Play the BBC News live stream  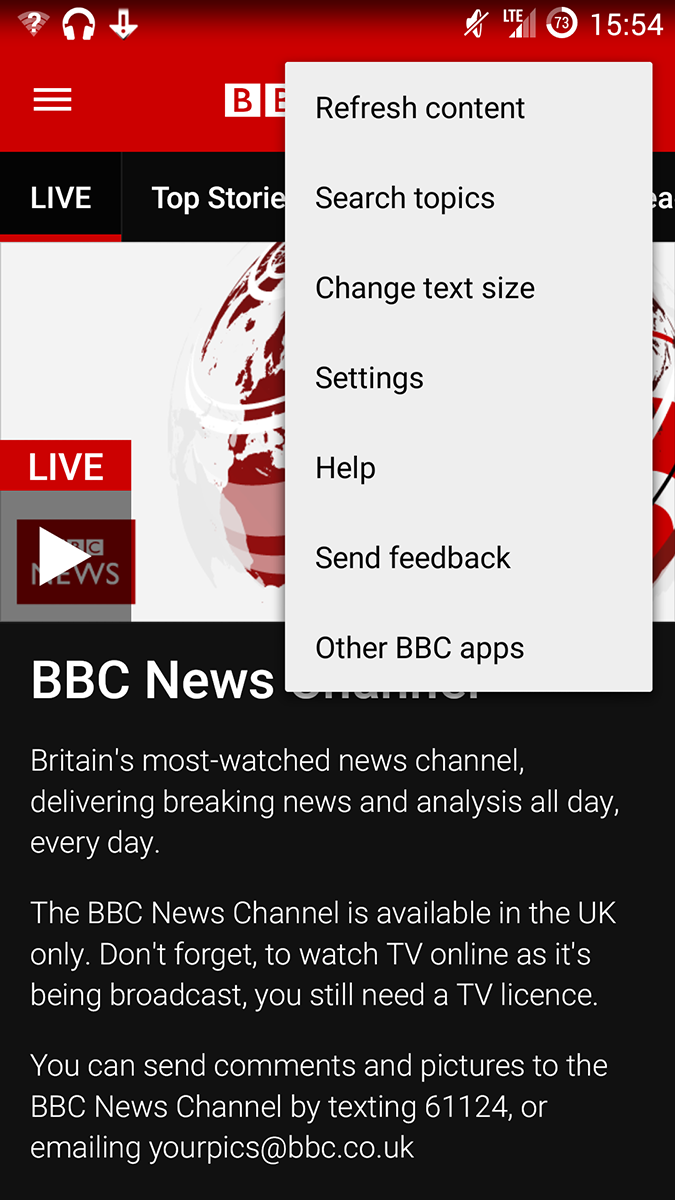[66, 556]
